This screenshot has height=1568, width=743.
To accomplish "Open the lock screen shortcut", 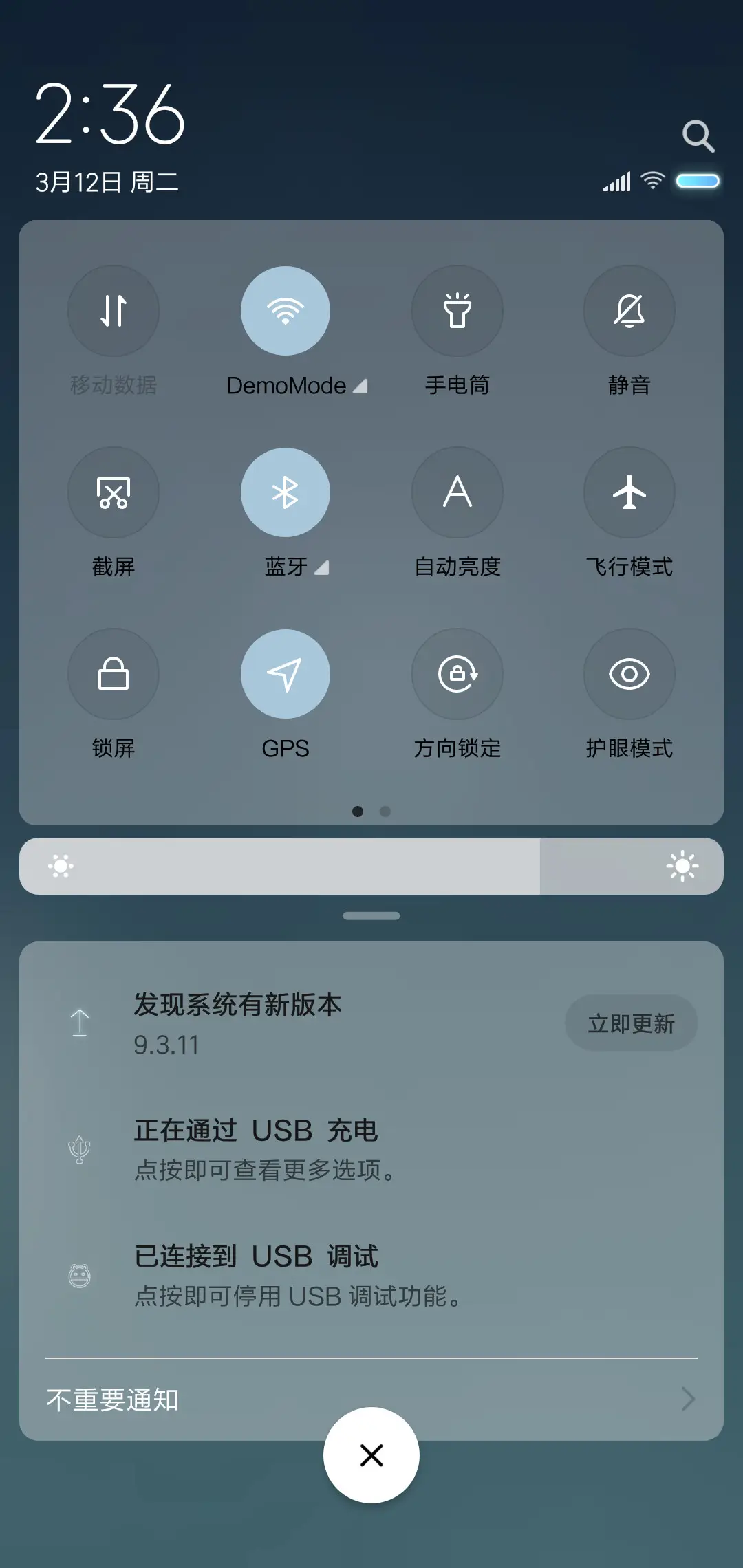I will tap(114, 675).
